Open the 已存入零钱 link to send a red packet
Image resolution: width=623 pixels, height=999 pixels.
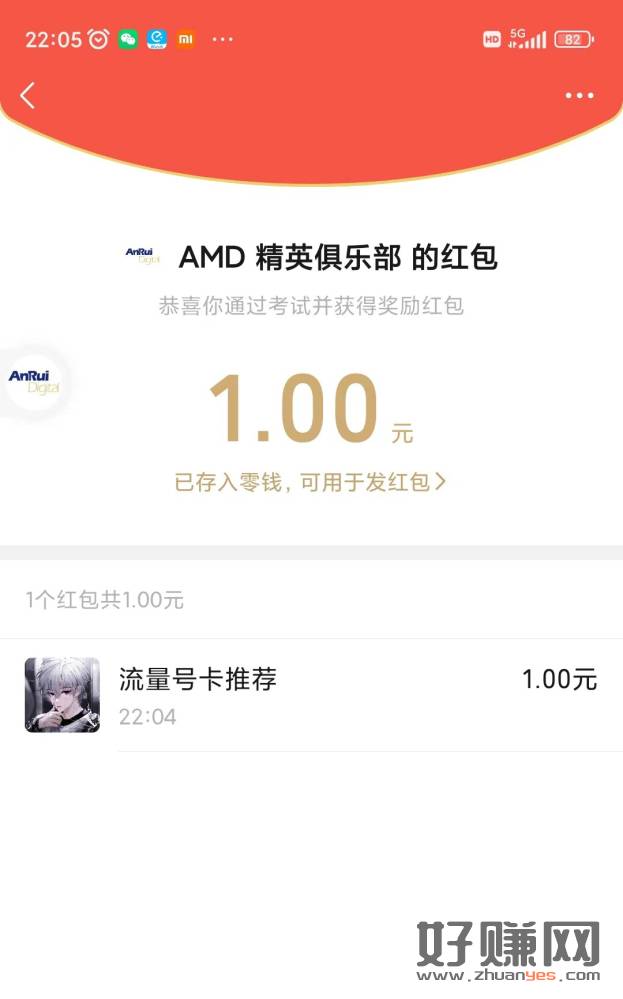click(310, 482)
